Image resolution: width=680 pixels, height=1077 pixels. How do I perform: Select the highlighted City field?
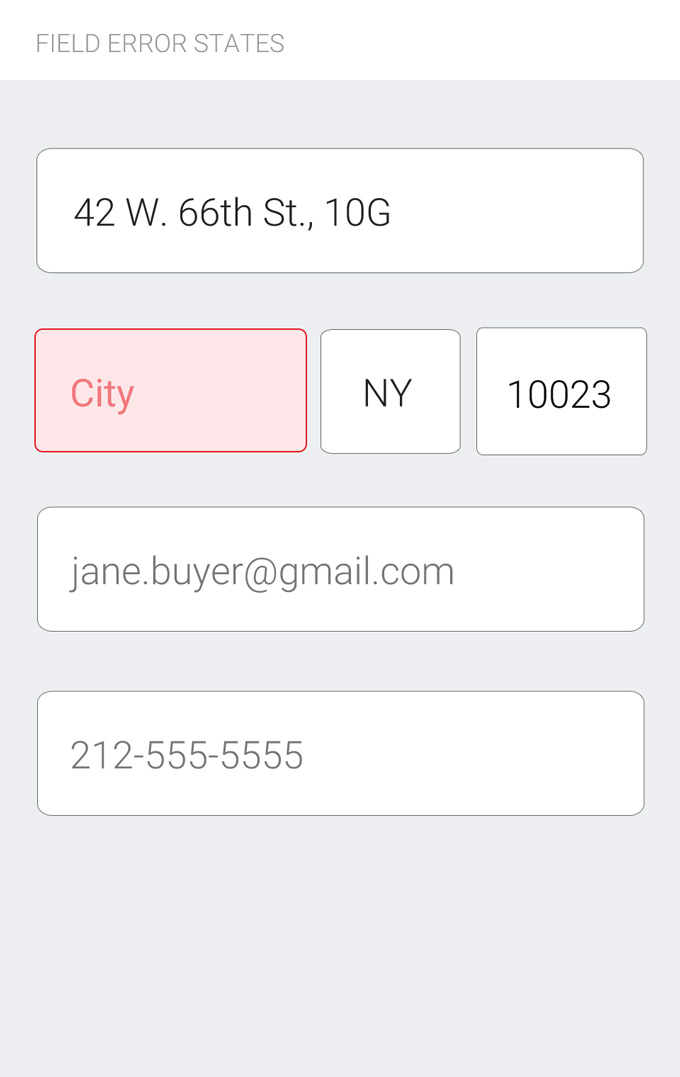[x=171, y=391]
